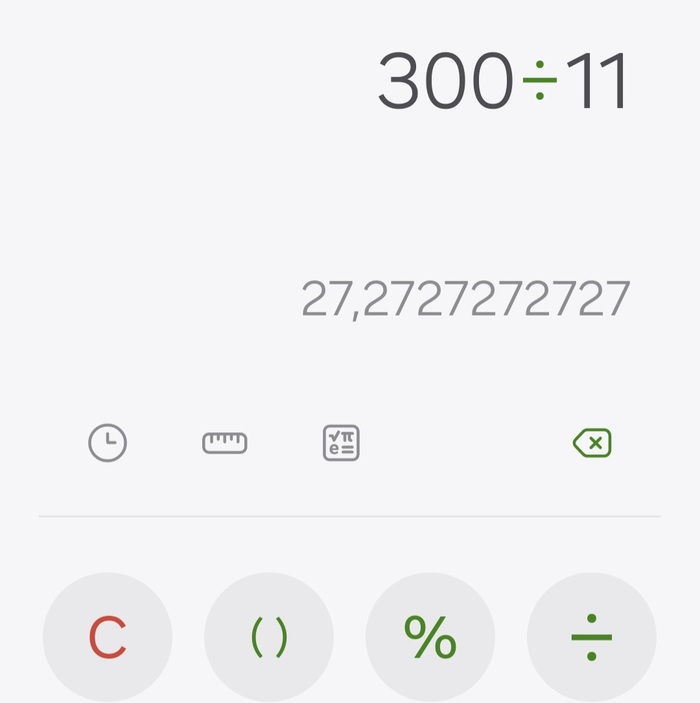The width and height of the screenshot is (700, 703).
Task: Insert parentheses into the expression
Action: click(269, 637)
